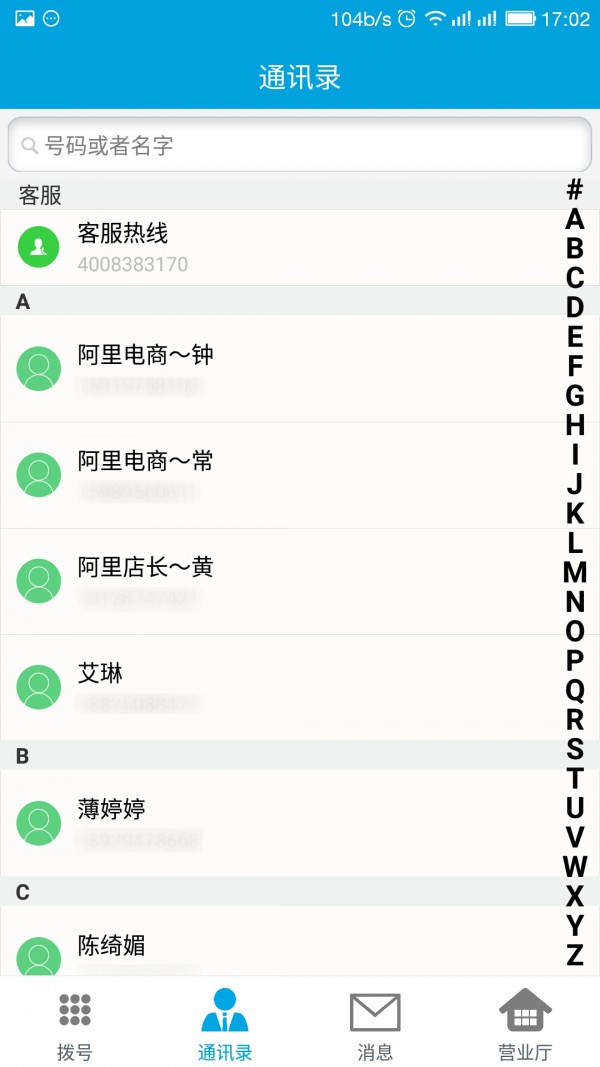The height and width of the screenshot is (1067, 600).
Task: Open contact 阿里店长～黄
Action: click(280, 580)
